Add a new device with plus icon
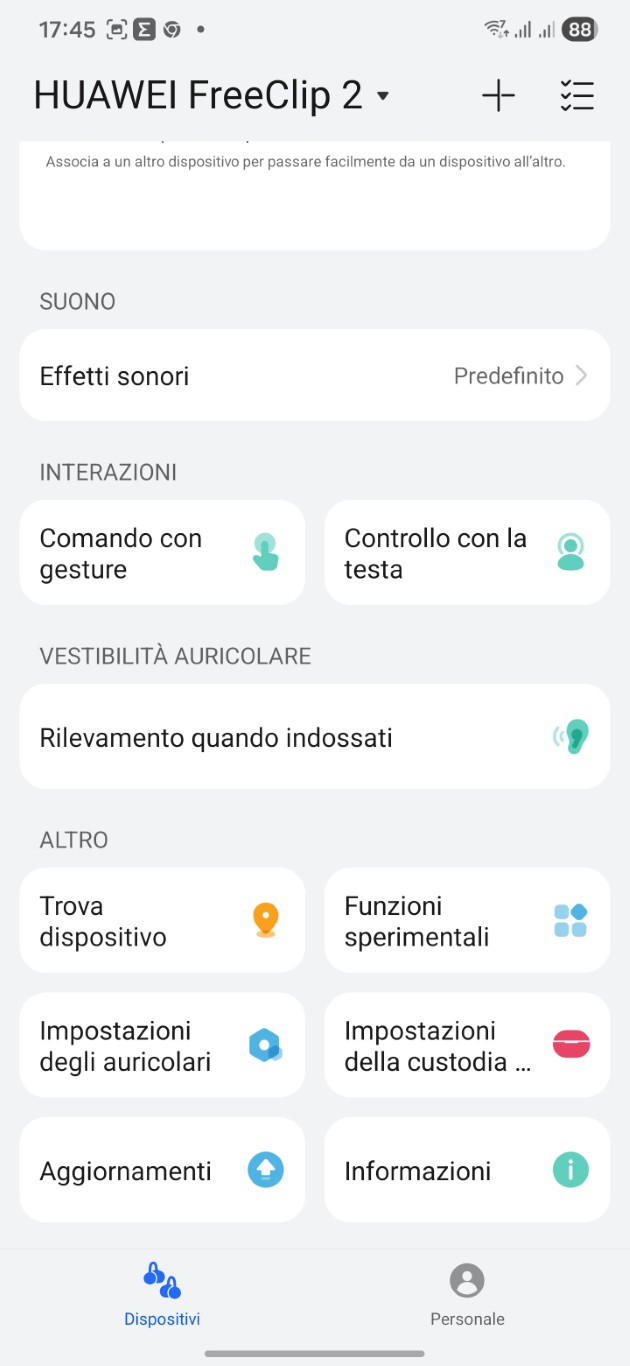The height and width of the screenshot is (1366, 630). pos(498,96)
